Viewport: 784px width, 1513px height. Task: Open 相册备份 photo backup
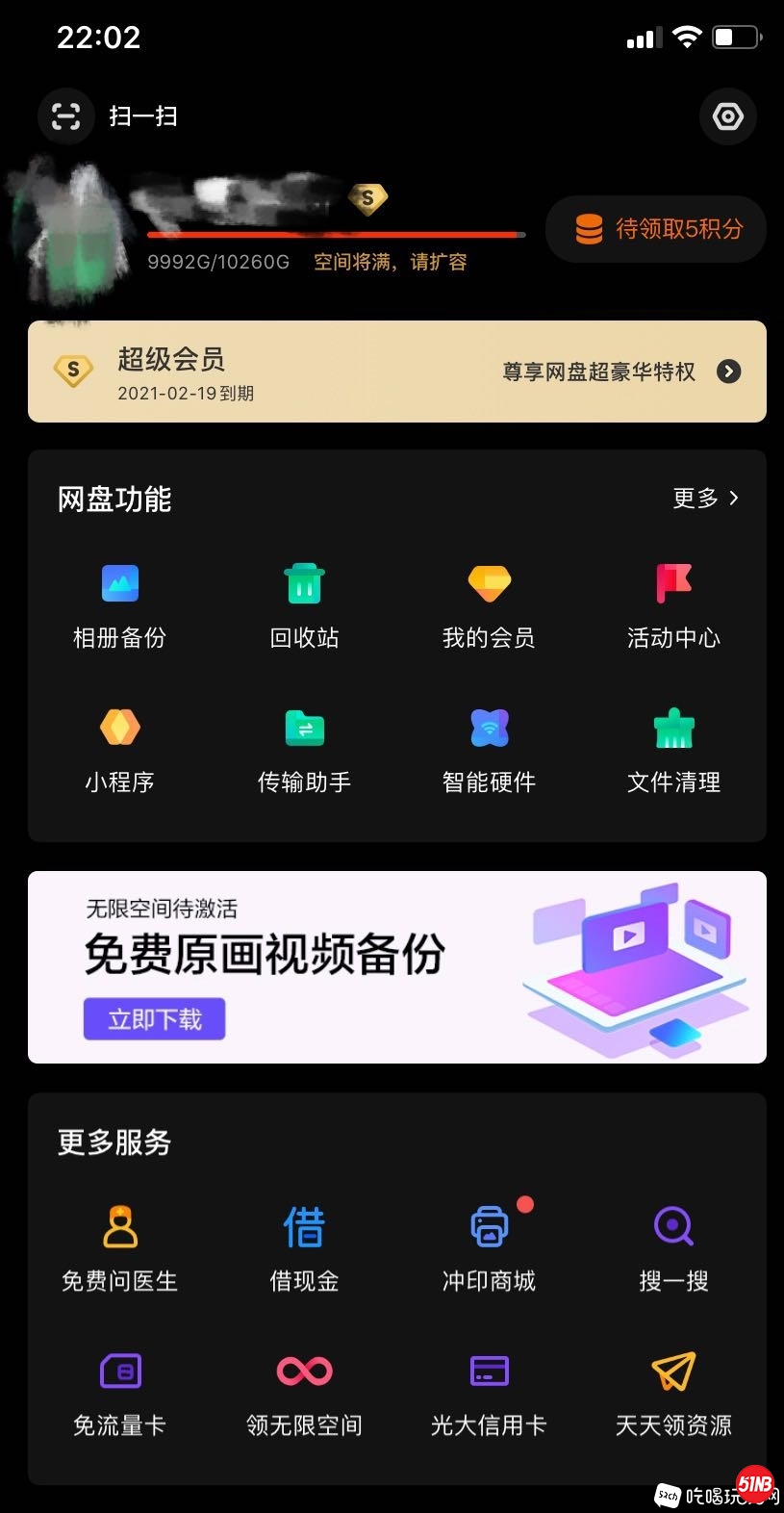118,604
